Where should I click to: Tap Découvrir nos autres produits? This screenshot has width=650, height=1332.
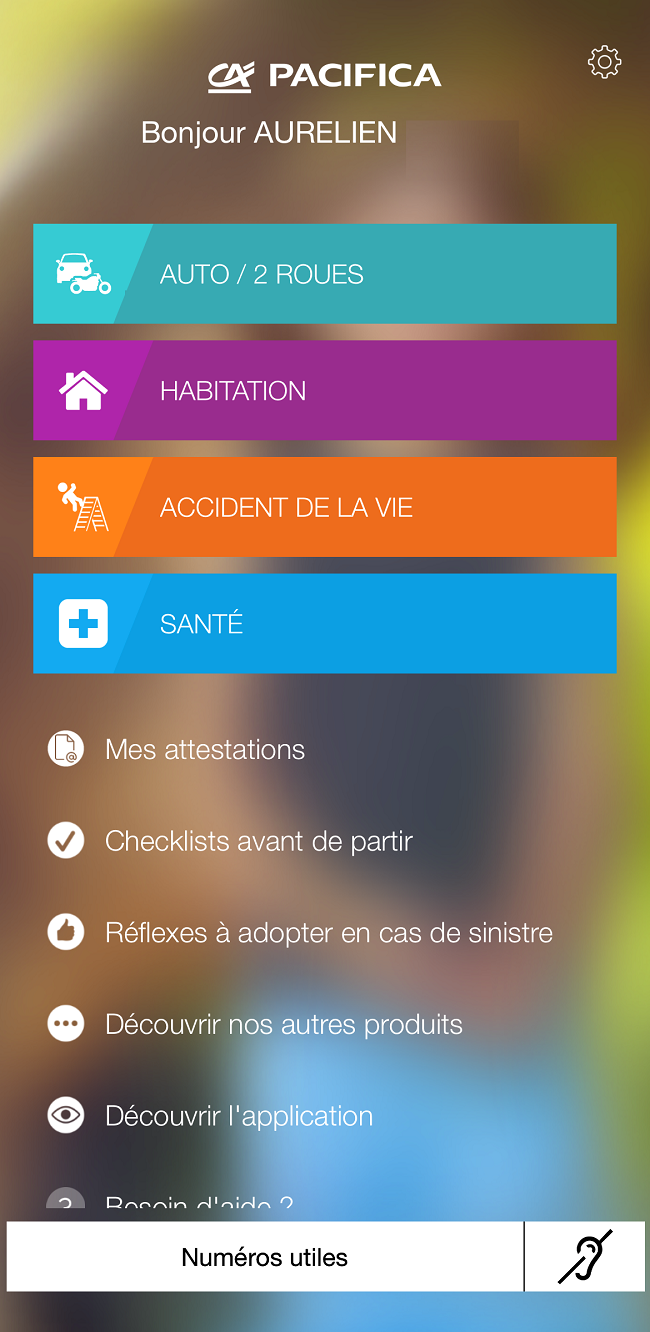point(283,1024)
